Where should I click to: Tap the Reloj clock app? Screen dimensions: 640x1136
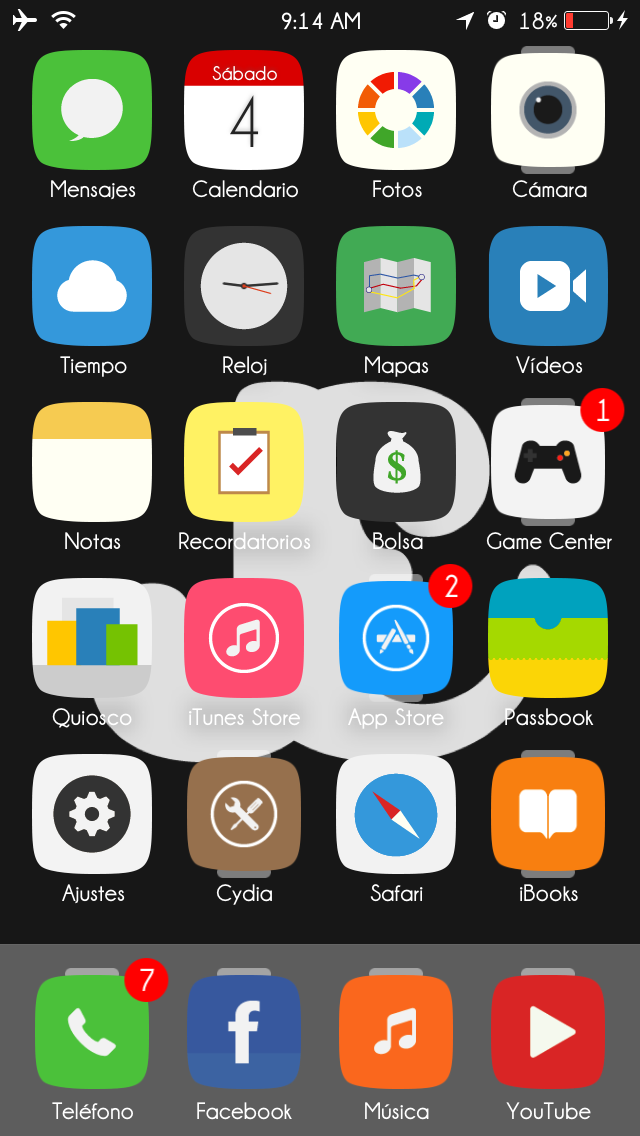click(x=244, y=286)
